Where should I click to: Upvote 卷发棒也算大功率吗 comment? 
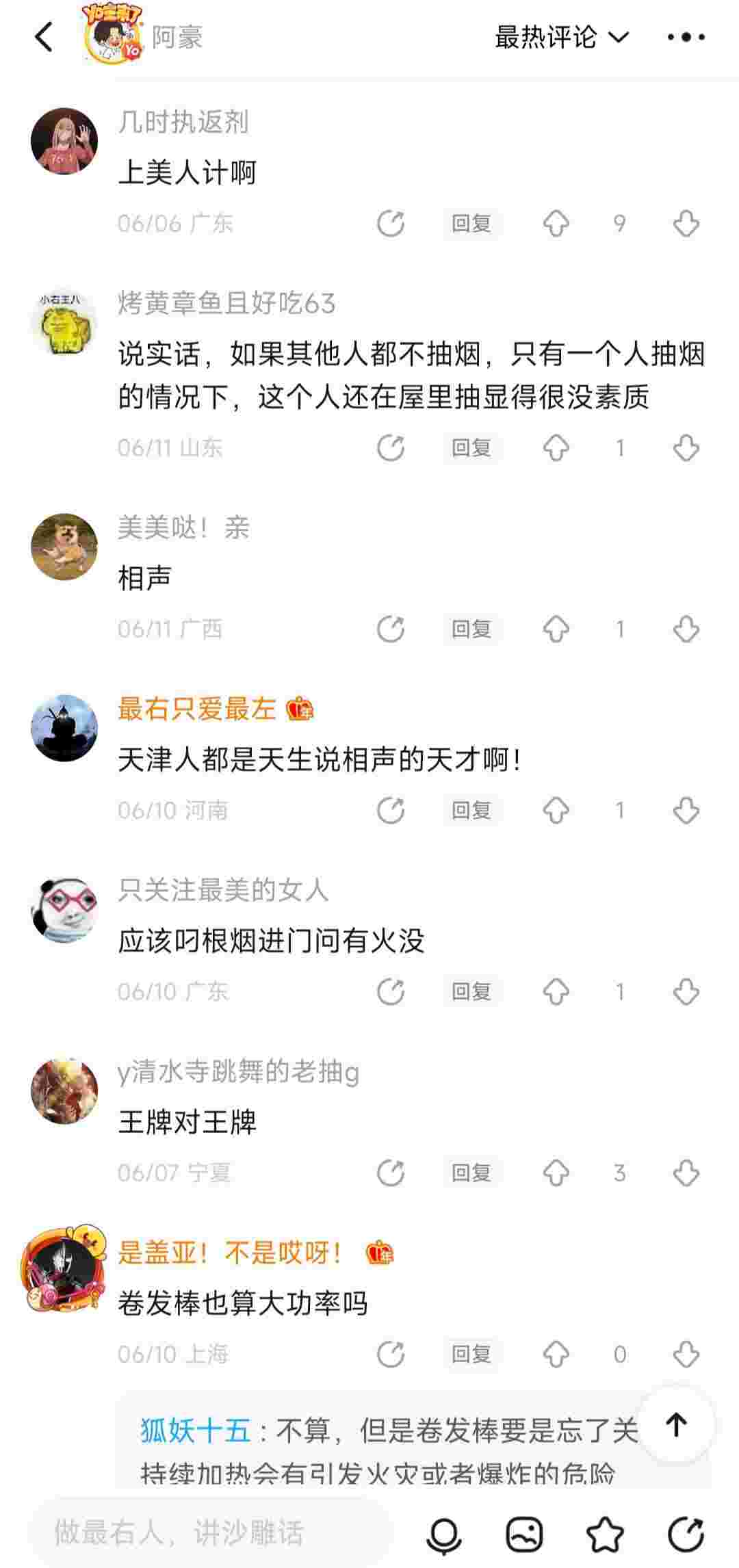point(556,1354)
